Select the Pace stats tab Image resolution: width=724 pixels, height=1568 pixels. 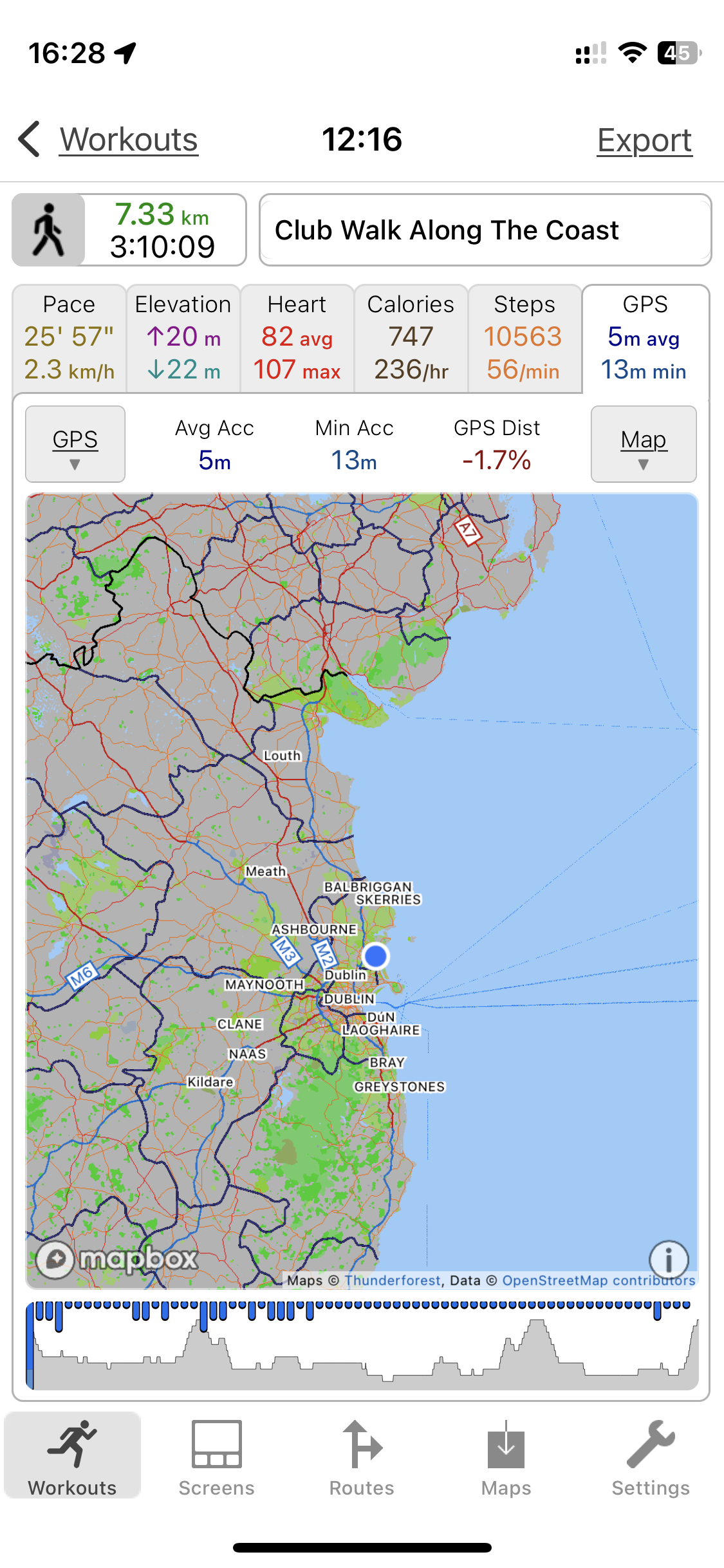click(x=69, y=338)
